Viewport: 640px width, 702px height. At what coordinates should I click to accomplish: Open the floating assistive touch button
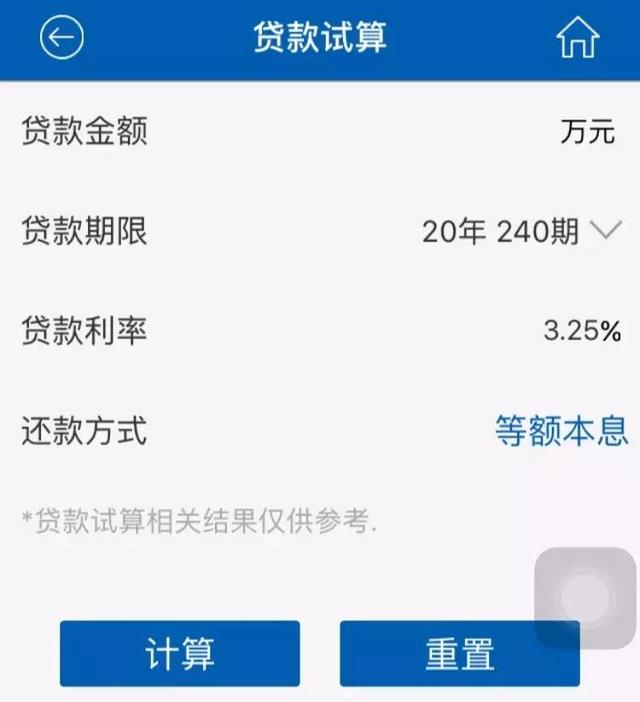click(586, 599)
